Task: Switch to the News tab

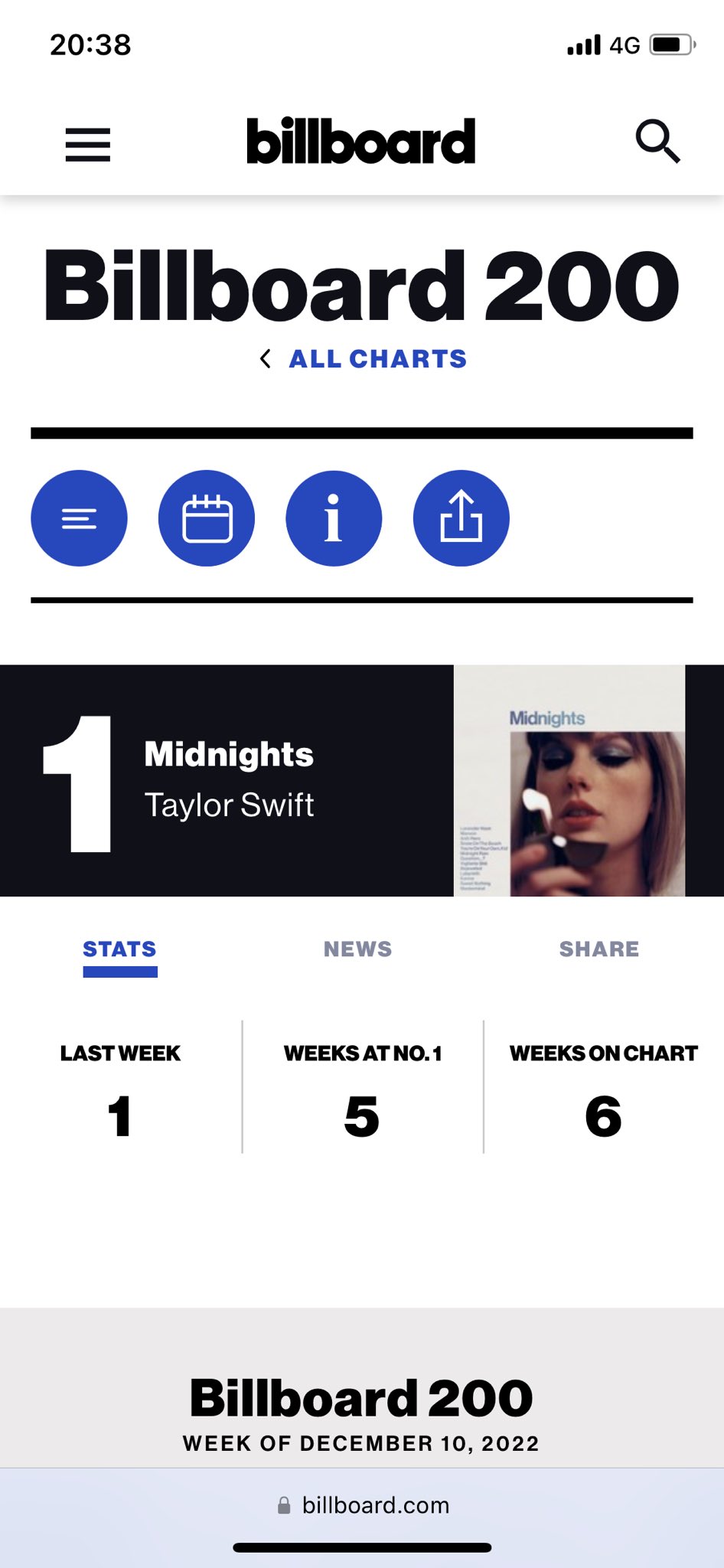Action: (357, 949)
